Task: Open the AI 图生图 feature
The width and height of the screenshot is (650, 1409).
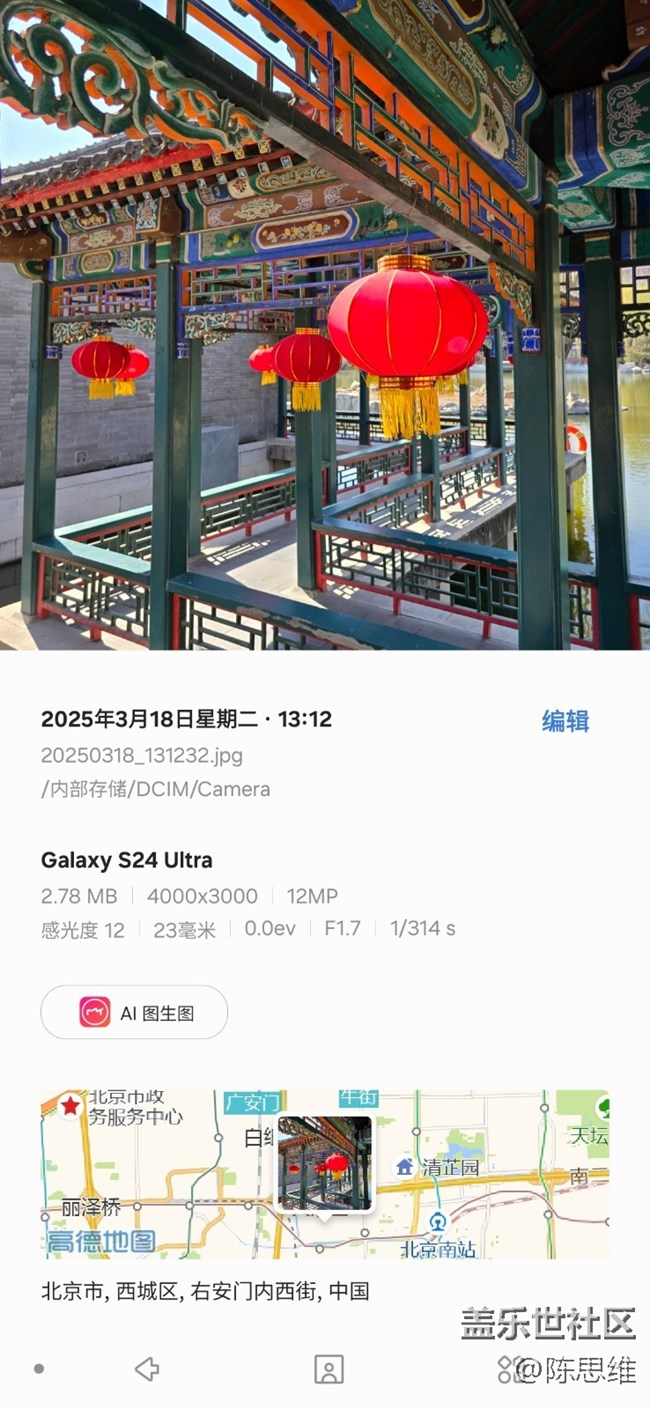Action: (134, 1012)
